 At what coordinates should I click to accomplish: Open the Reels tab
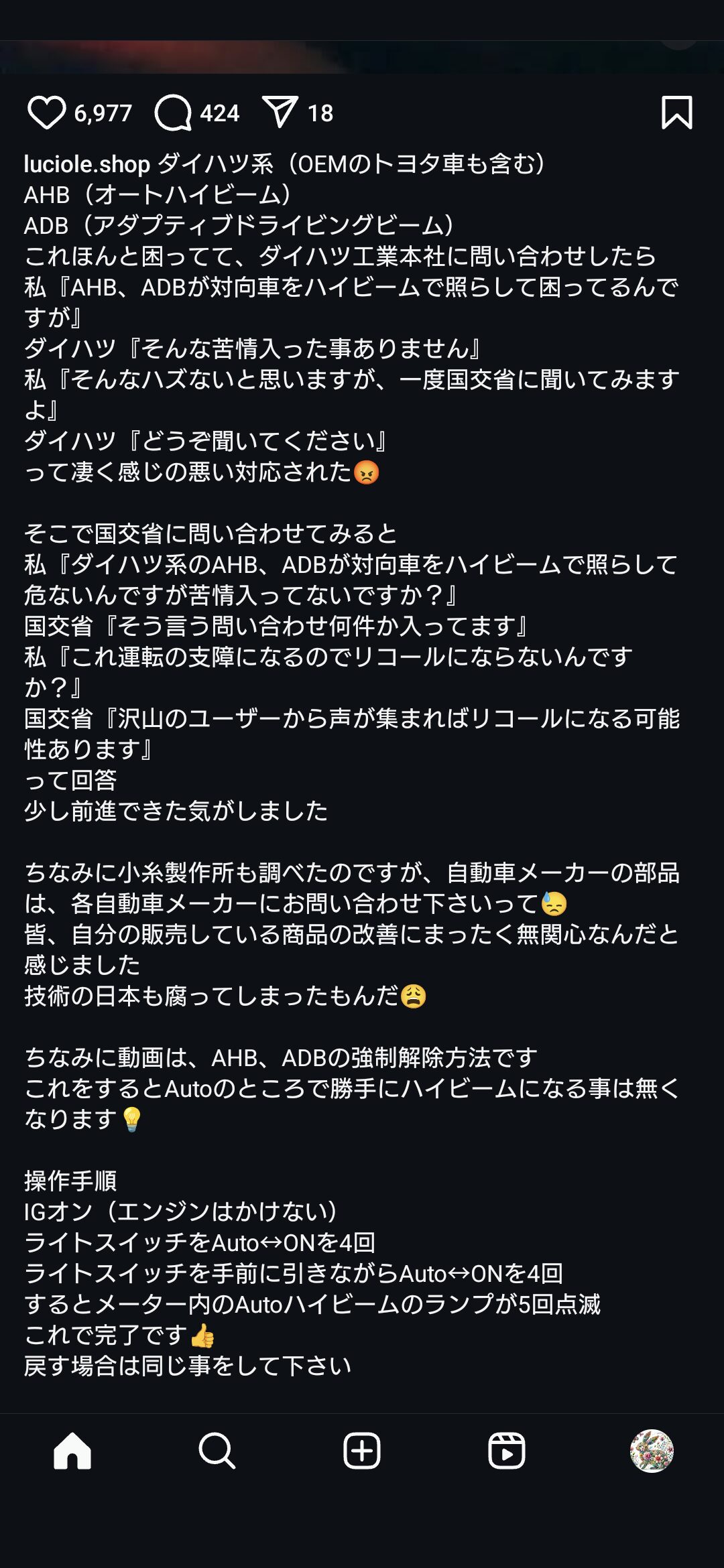coord(507,1451)
